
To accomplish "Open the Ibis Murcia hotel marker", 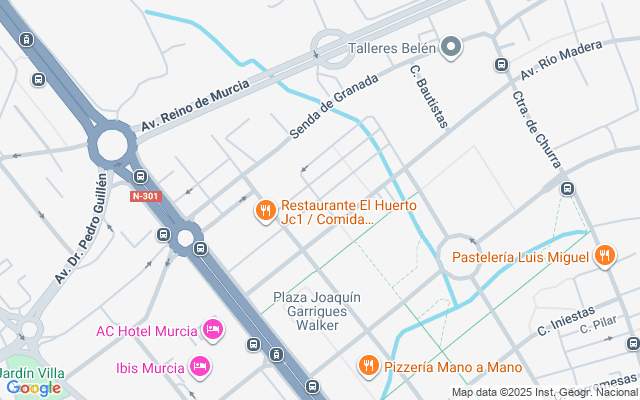I will 200,367.
